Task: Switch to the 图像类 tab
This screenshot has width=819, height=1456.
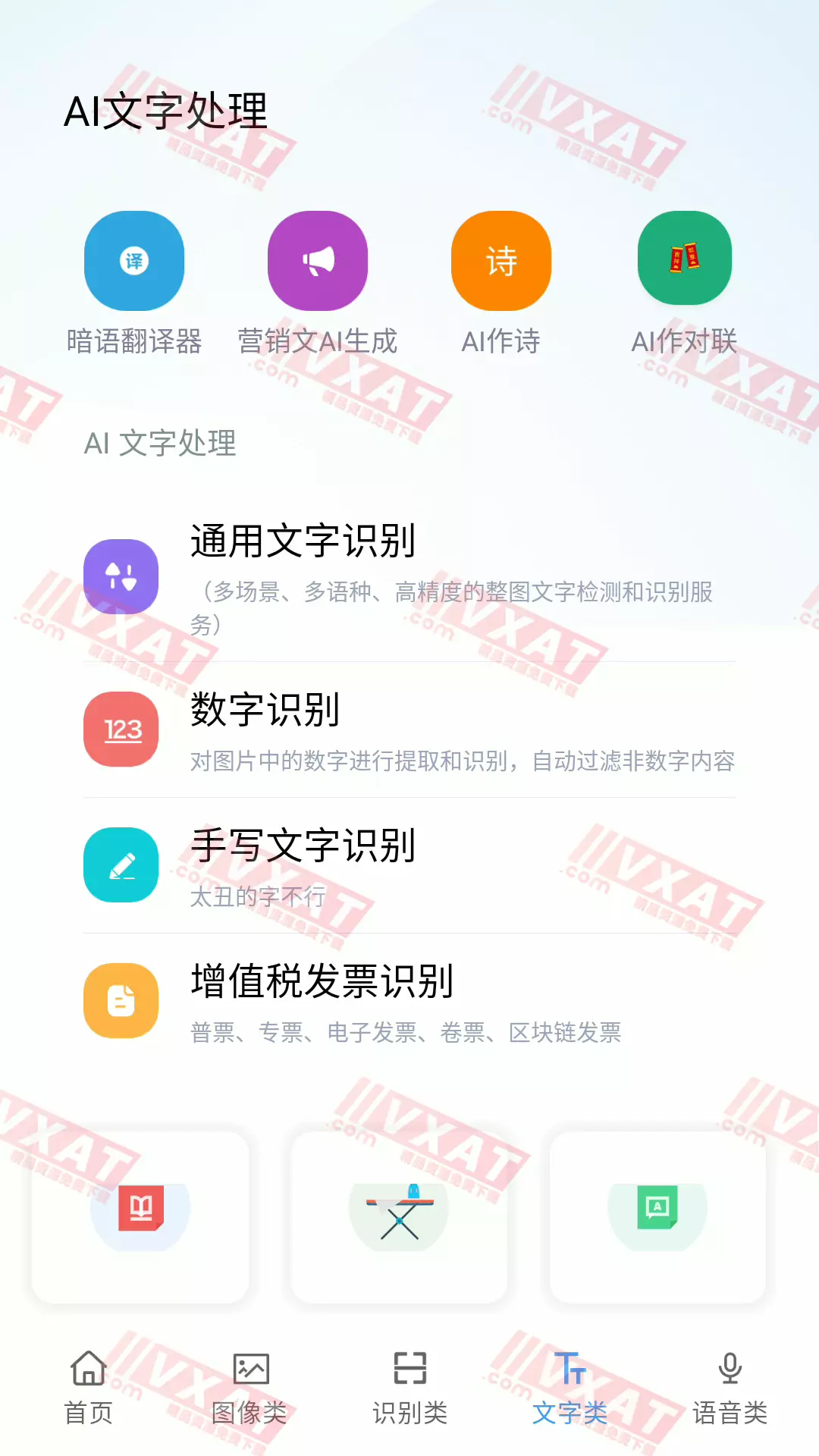Action: pyautogui.click(x=249, y=1389)
